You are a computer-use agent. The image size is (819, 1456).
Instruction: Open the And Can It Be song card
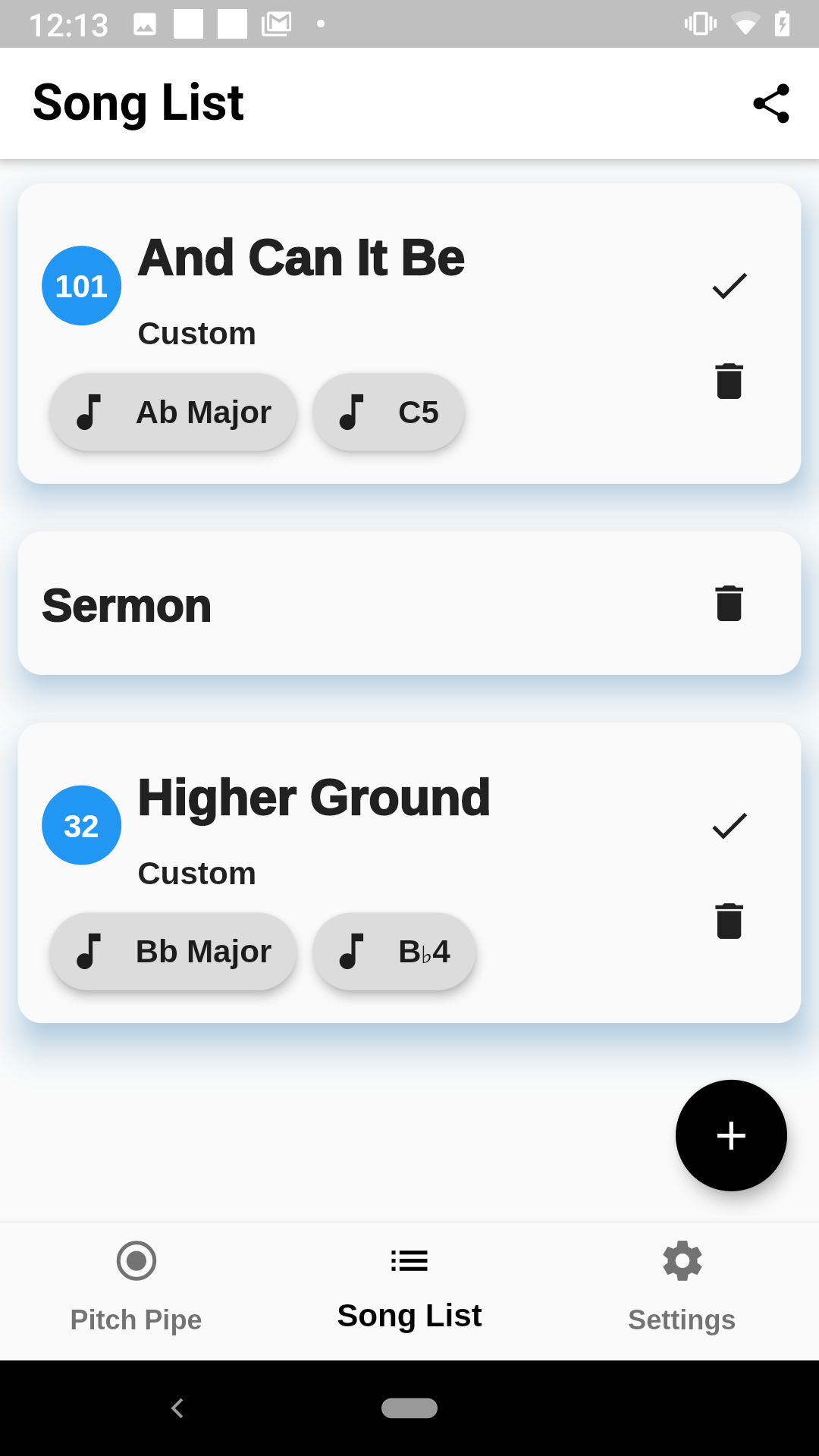coord(409,333)
